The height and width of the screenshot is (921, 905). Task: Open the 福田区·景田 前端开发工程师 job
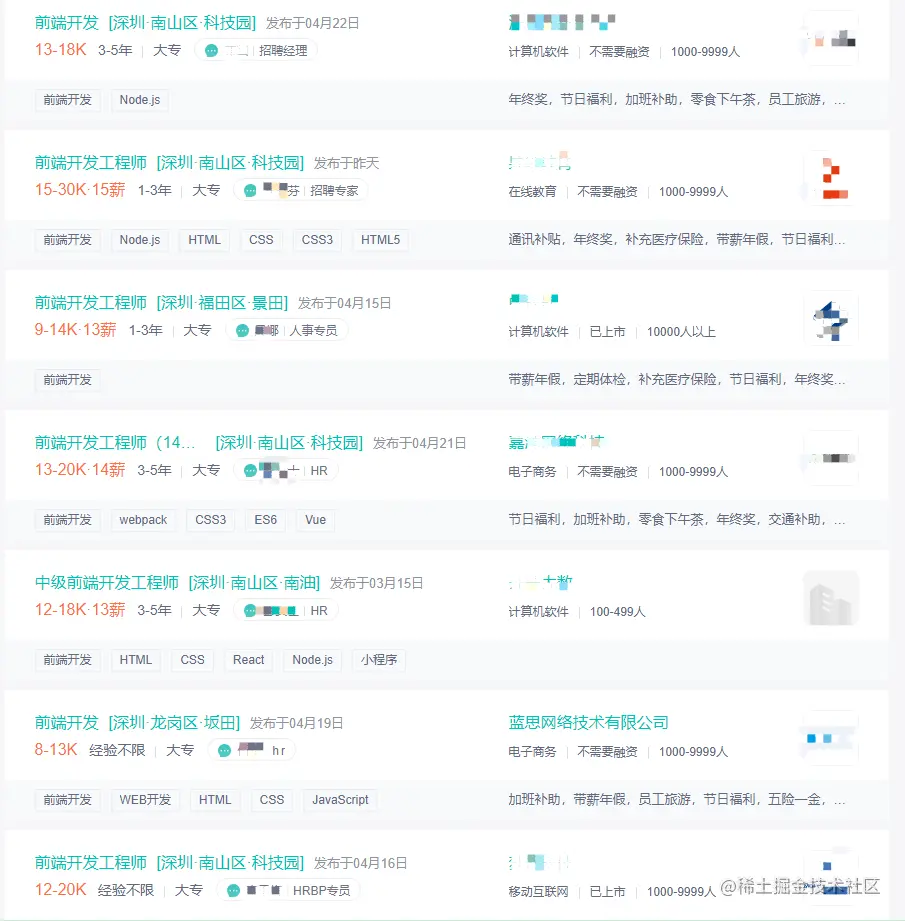pyautogui.click(x=90, y=302)
